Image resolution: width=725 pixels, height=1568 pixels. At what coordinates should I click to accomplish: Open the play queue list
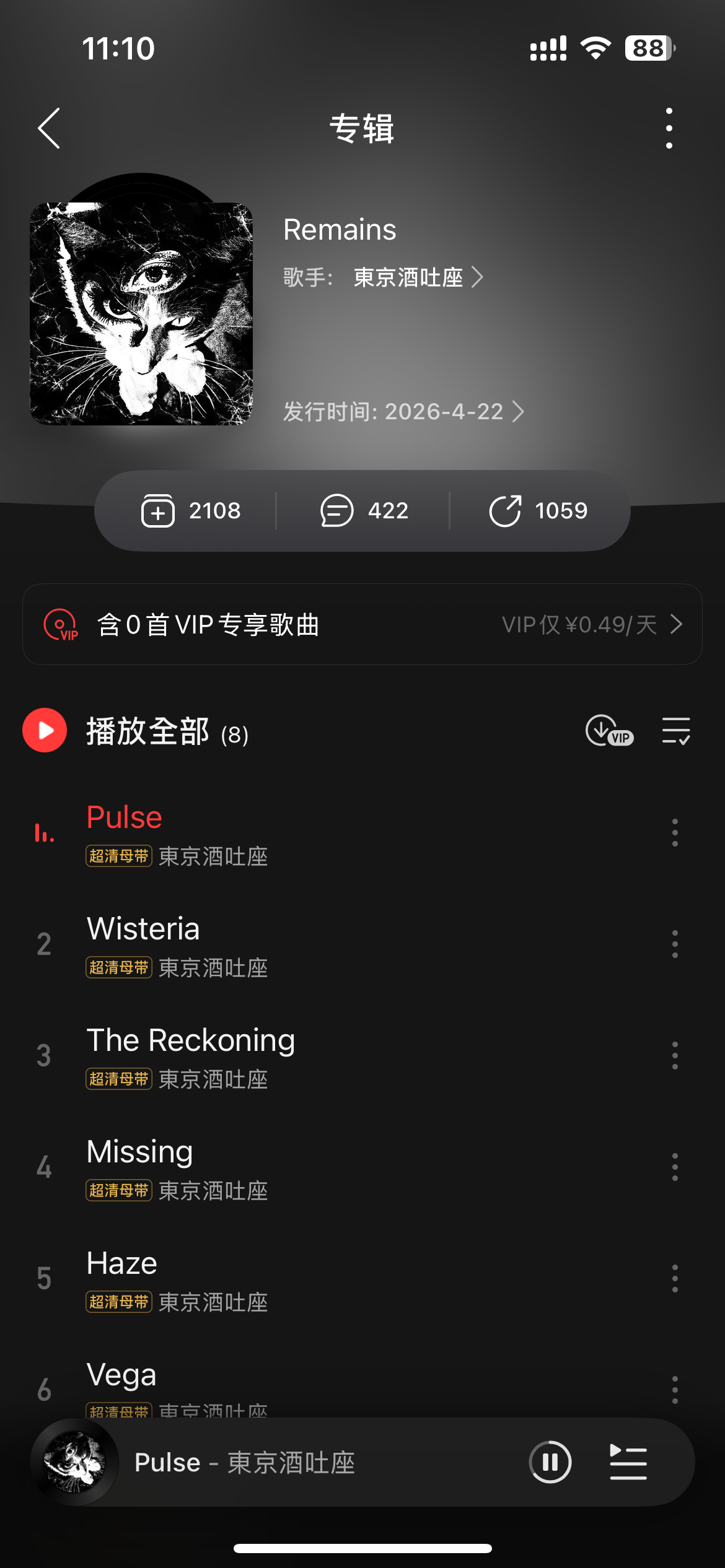point(628,1462)
